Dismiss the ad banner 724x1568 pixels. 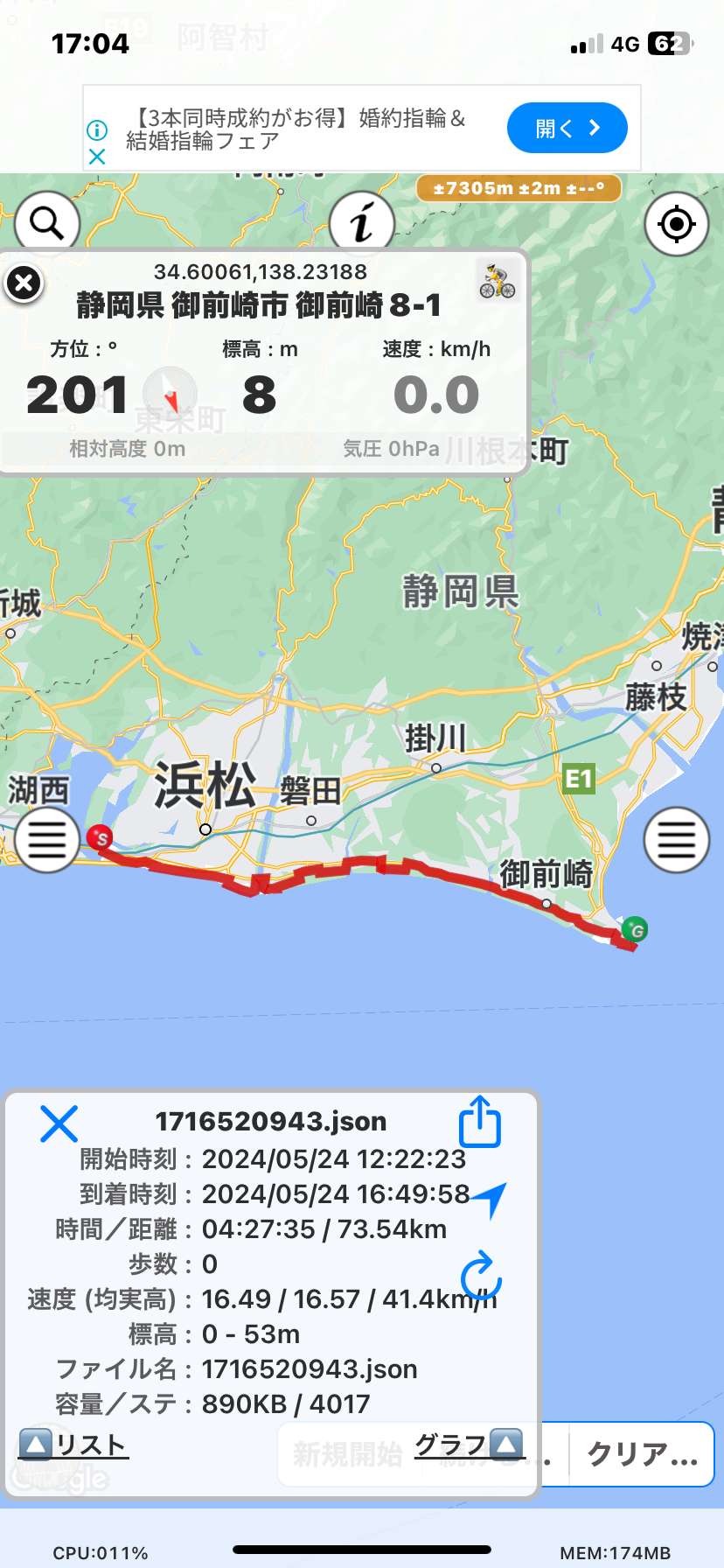[x=97, y=157]
